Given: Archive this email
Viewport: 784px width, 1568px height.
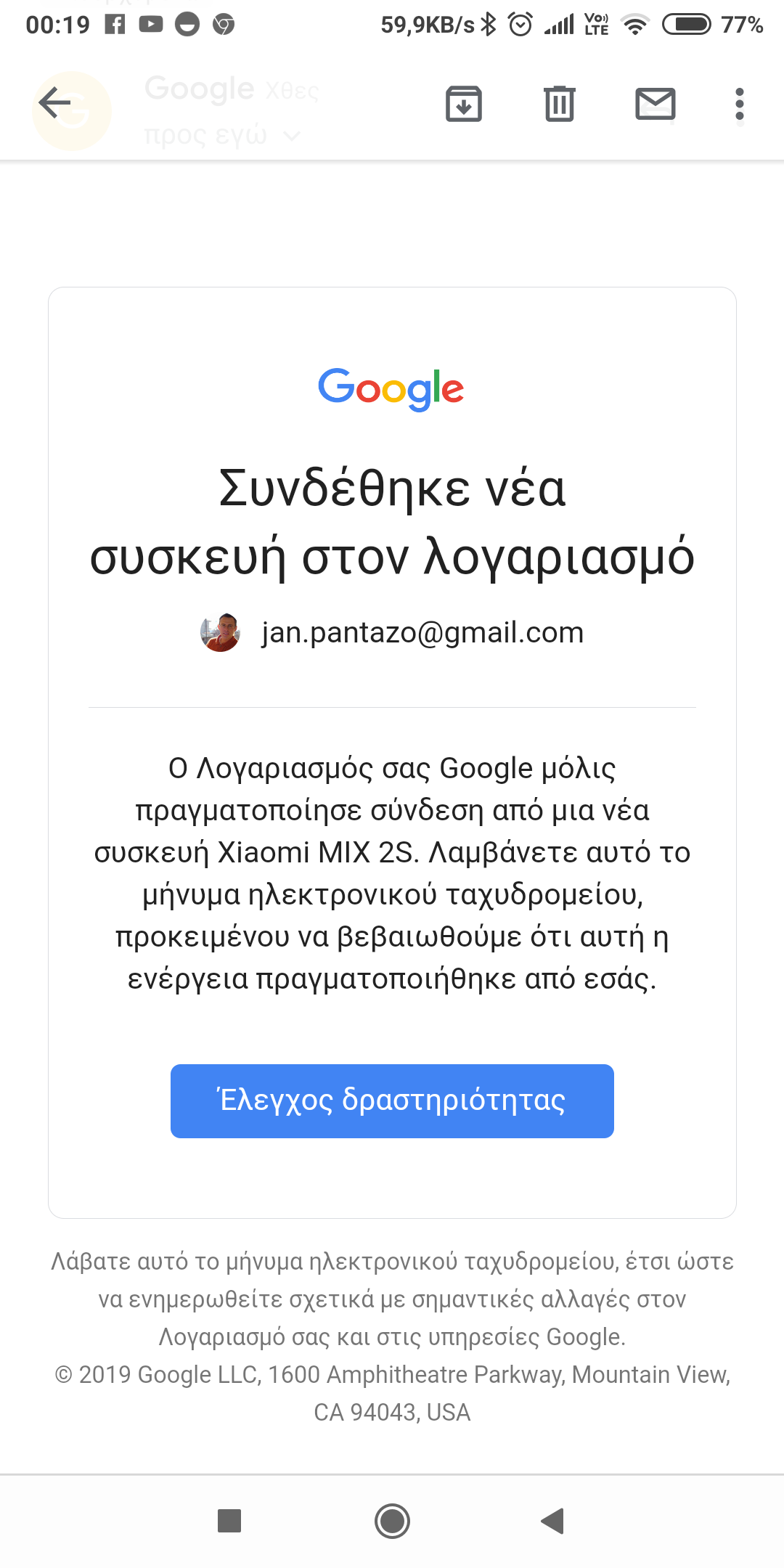Looking at the screenshot, I should pyautogui.click(x=463, y=103).
